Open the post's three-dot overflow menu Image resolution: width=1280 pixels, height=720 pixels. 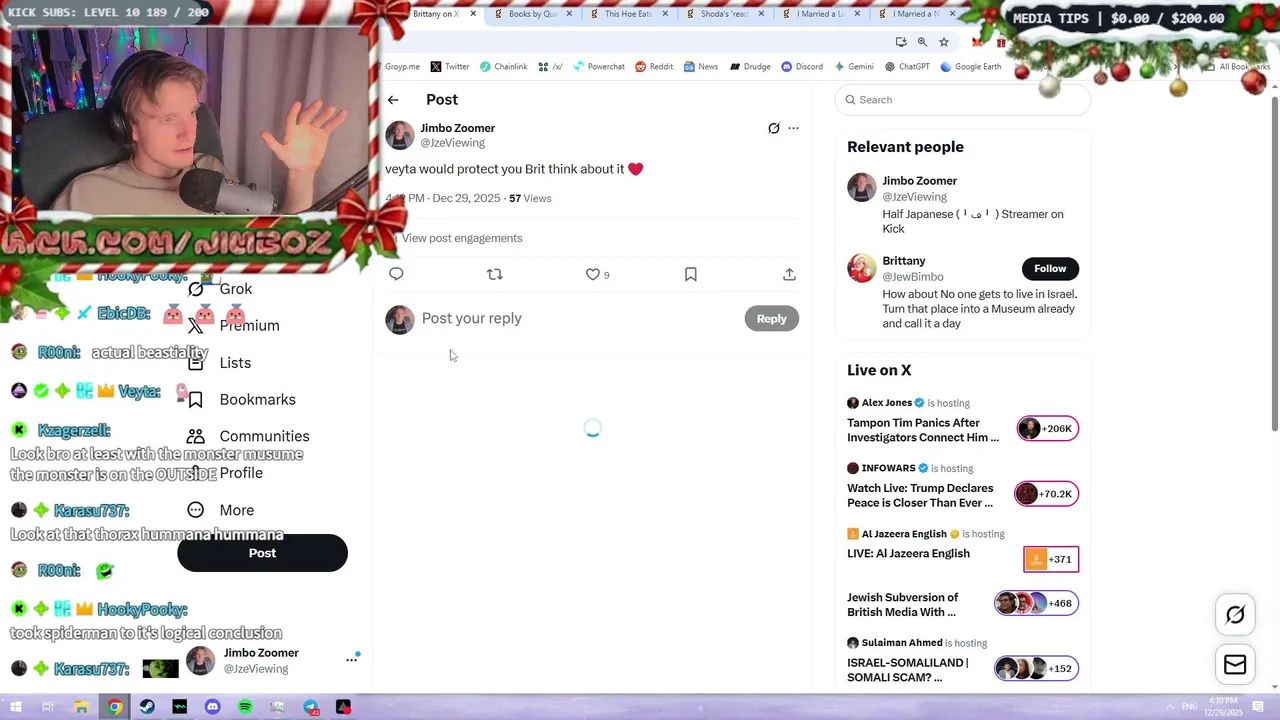pos(793,128)
